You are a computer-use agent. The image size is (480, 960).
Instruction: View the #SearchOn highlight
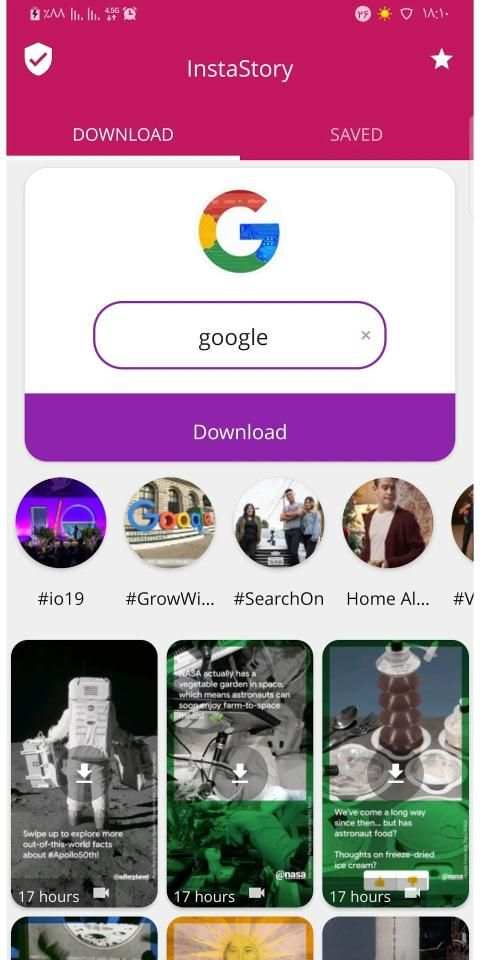(x=279, y=523)
